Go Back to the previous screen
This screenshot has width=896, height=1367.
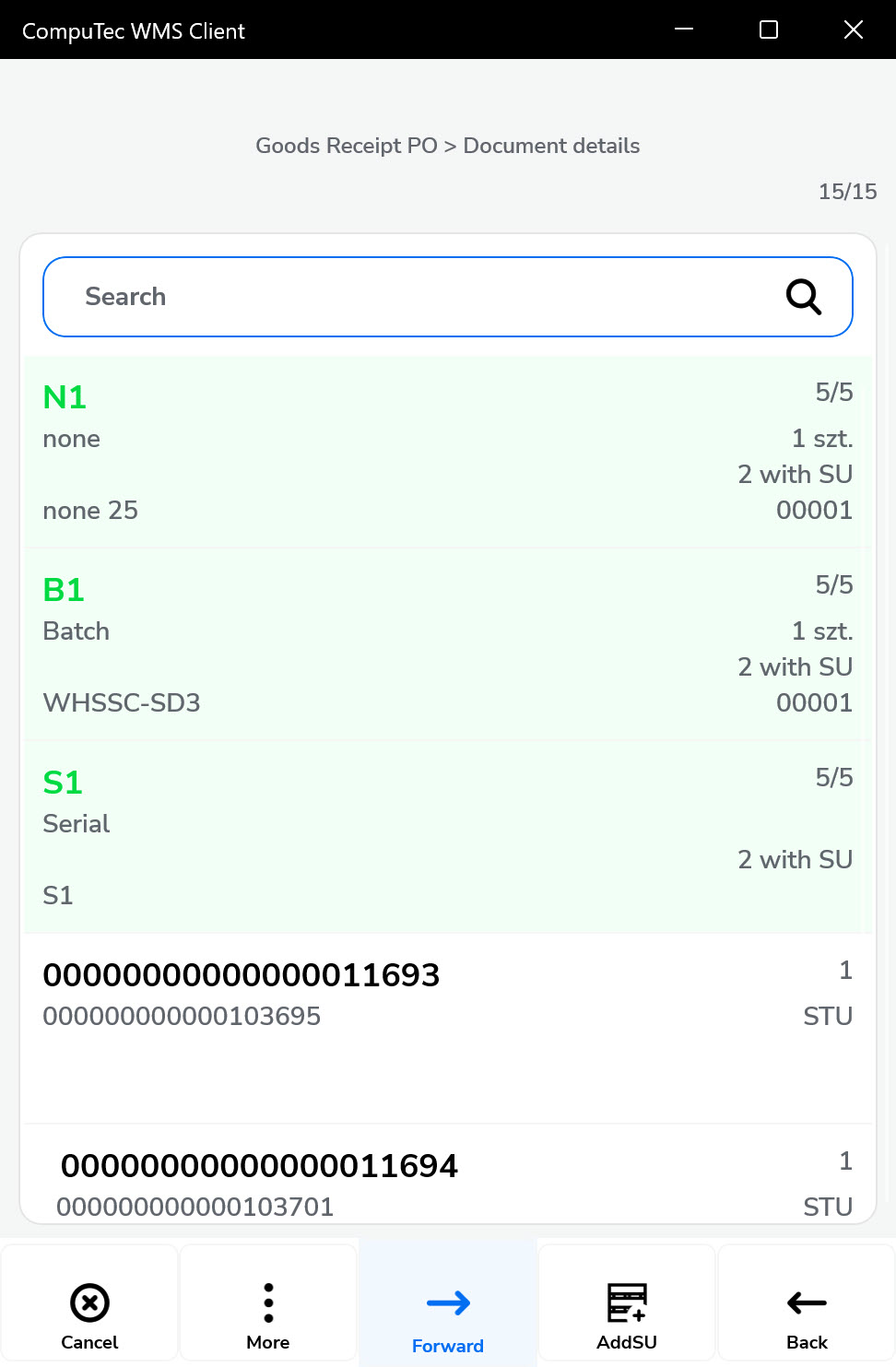click(x=807, y=1315)
